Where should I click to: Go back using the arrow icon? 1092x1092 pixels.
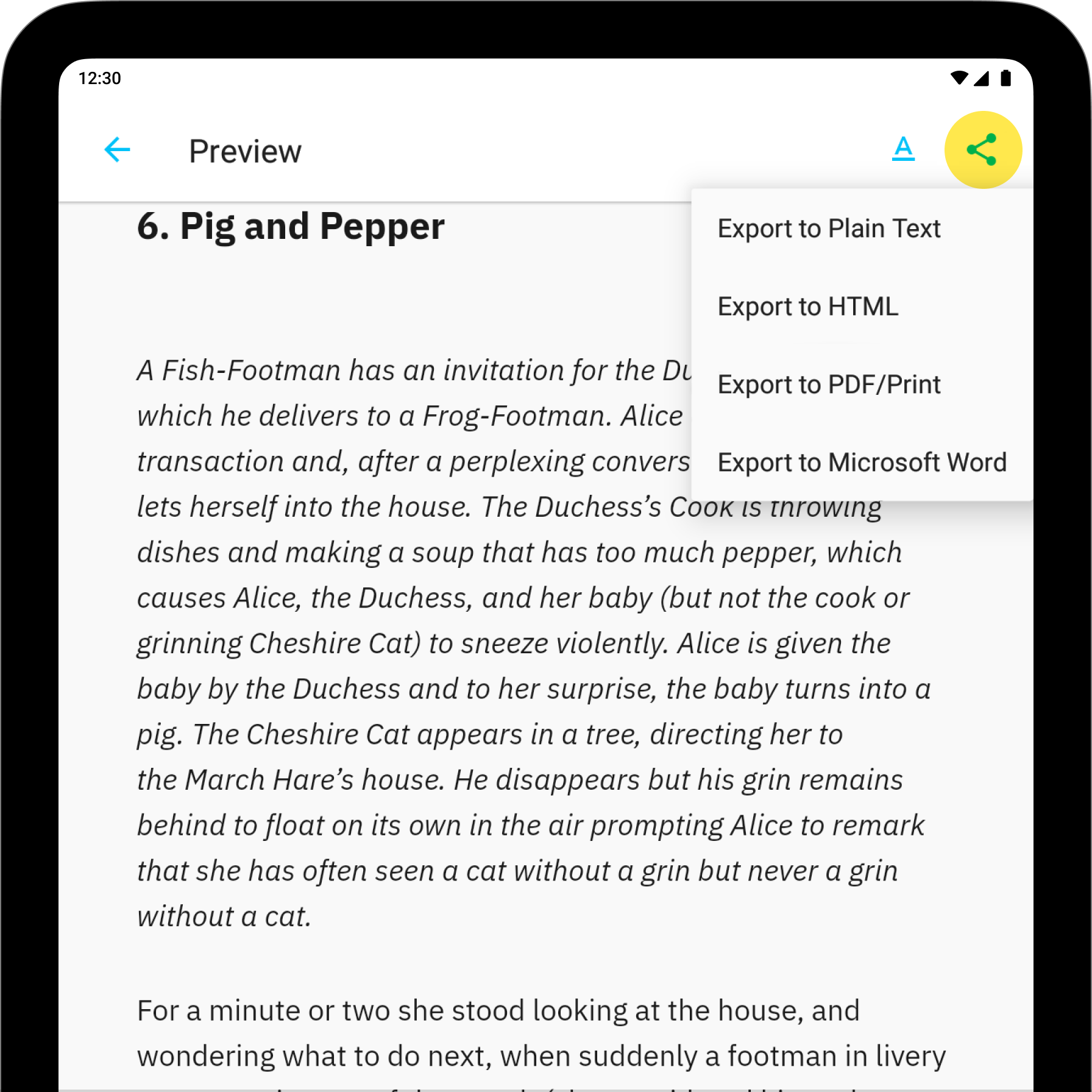coord(117,150)
